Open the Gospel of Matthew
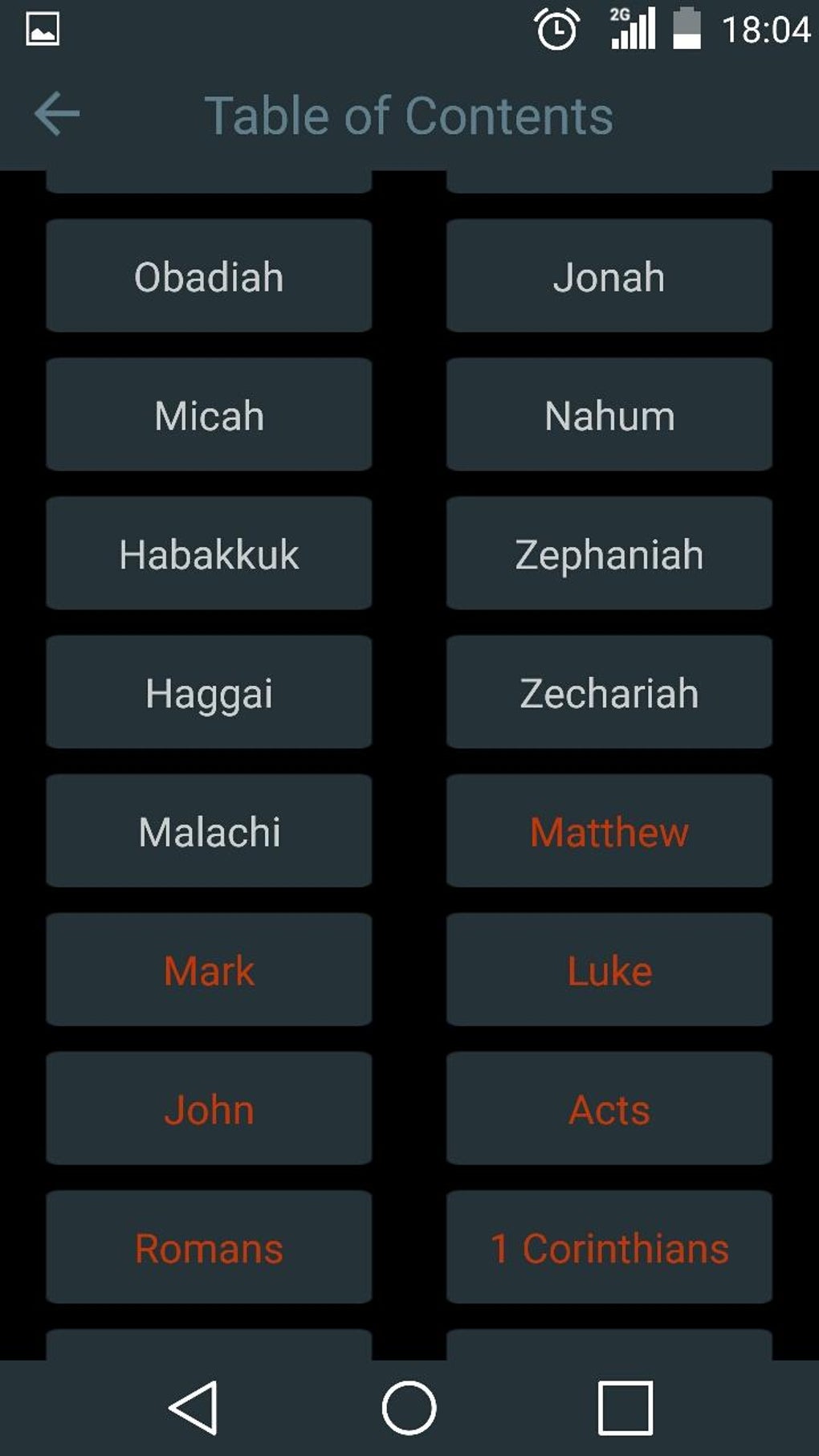819x1456 pixels. [x=609, y=831]
